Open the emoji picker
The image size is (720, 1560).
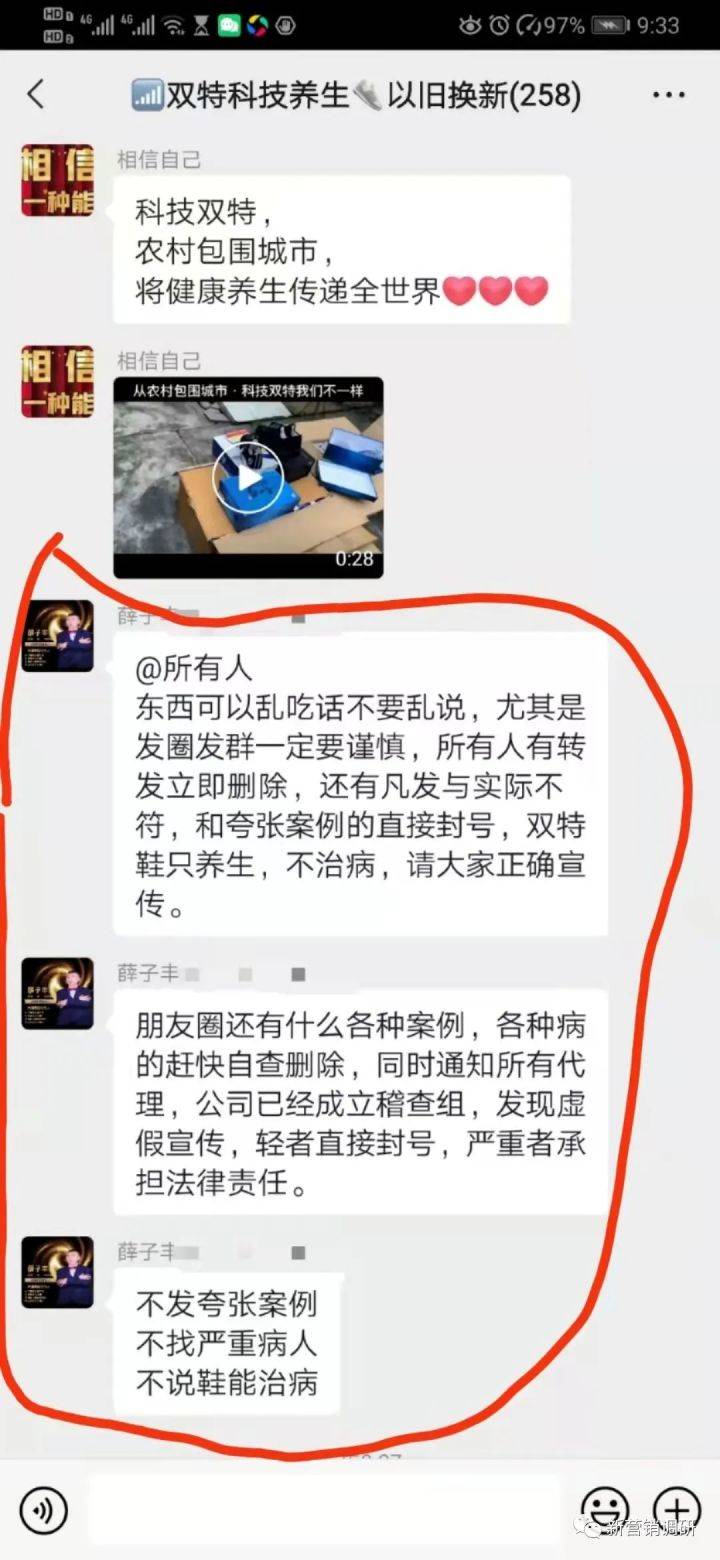click(x=606, y=1508)
